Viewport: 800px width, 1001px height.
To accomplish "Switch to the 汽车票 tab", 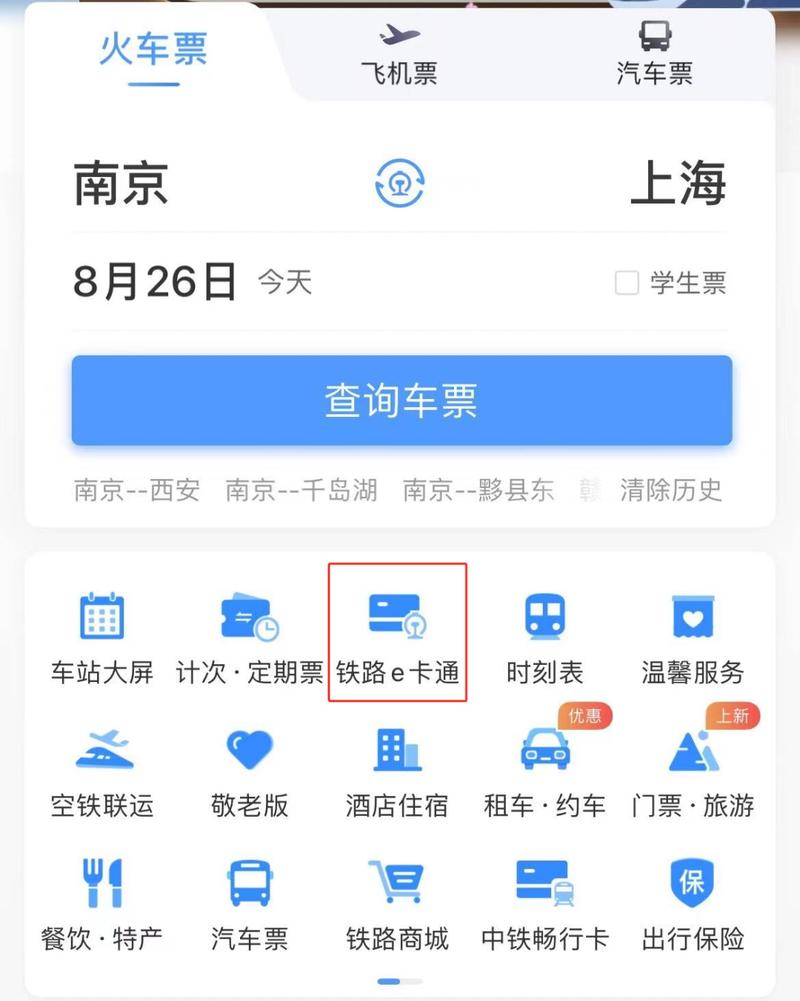I will (x=656, y=55).
